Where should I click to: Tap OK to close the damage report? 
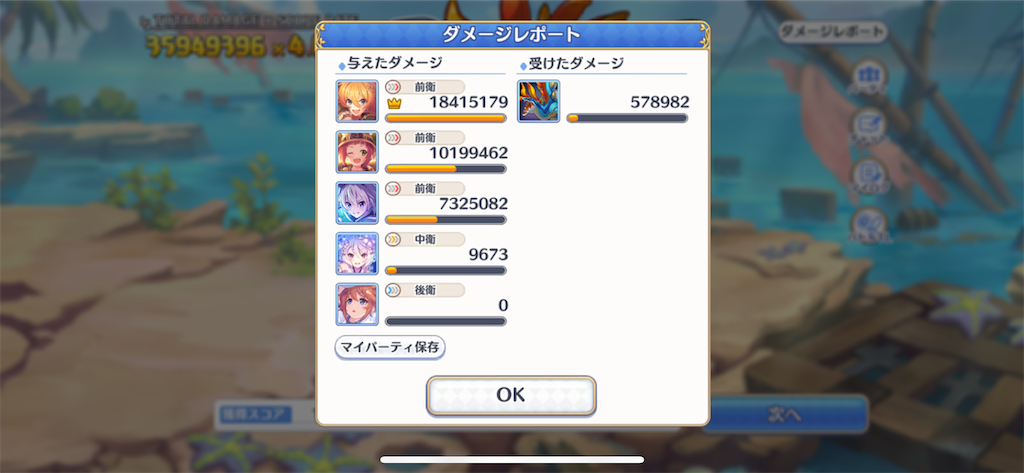pos(511,395)
